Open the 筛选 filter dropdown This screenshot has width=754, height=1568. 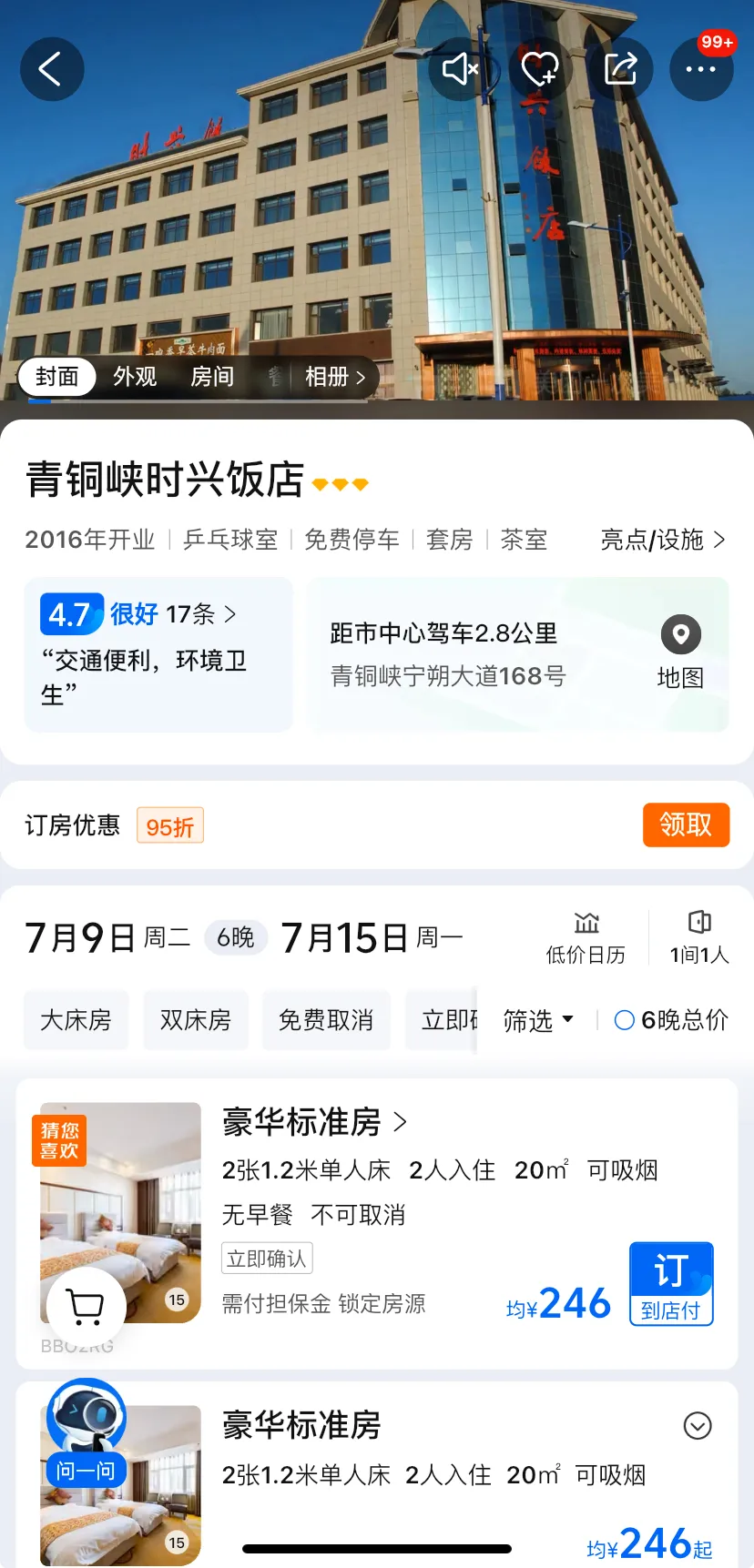click(x=538, y=1020)
